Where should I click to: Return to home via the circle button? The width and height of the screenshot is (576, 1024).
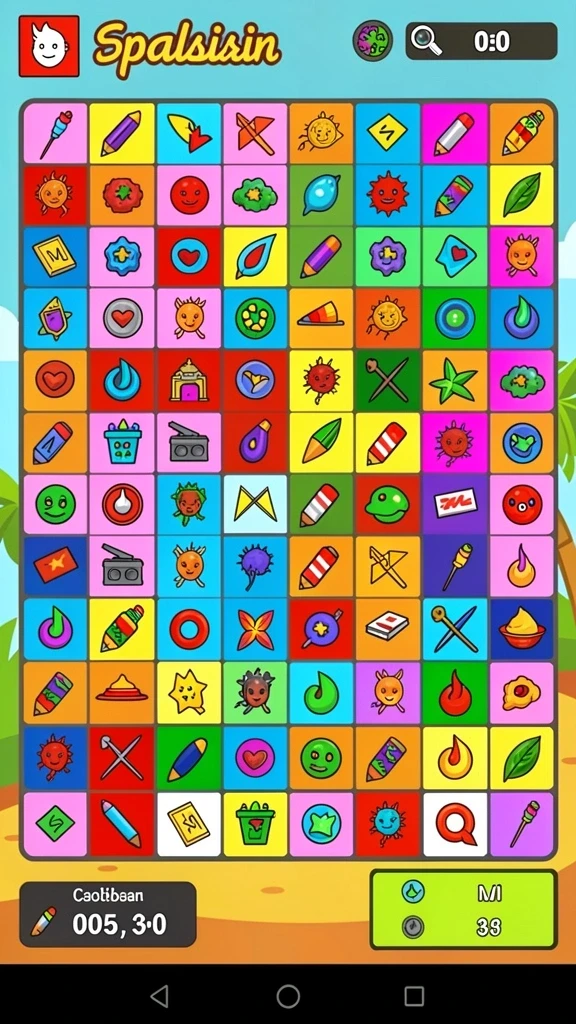[x=288, y=997]
